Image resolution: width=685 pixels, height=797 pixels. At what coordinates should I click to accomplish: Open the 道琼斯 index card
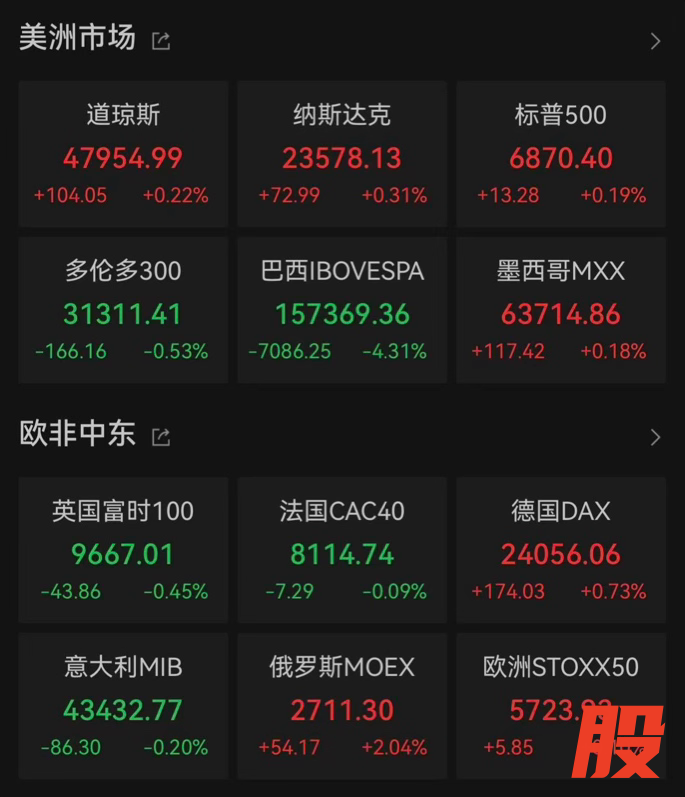coord(123,154)
